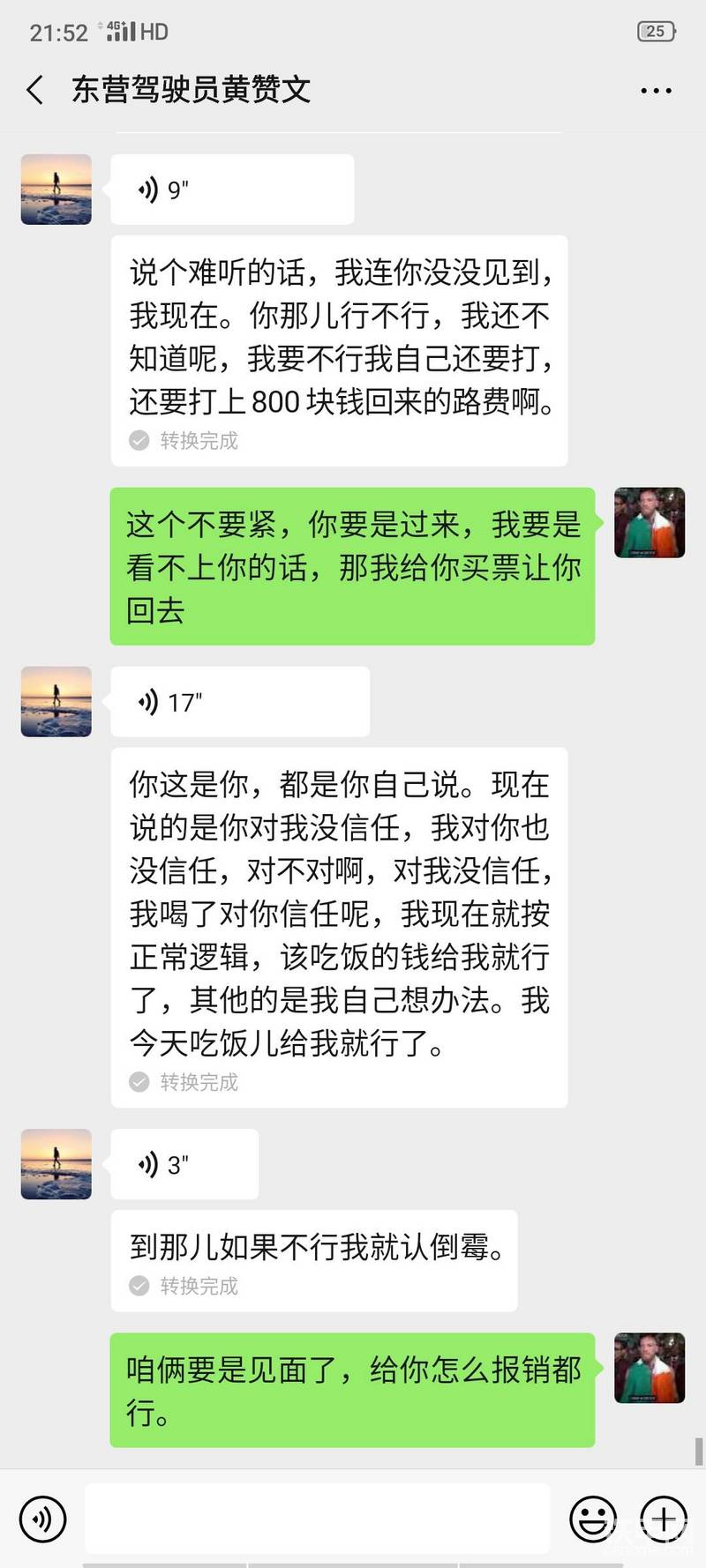Image resolution: width=706 pixels, height=1568 pixels.
Task: Play the 9-second voice message
Action: (x=231, y=190)
